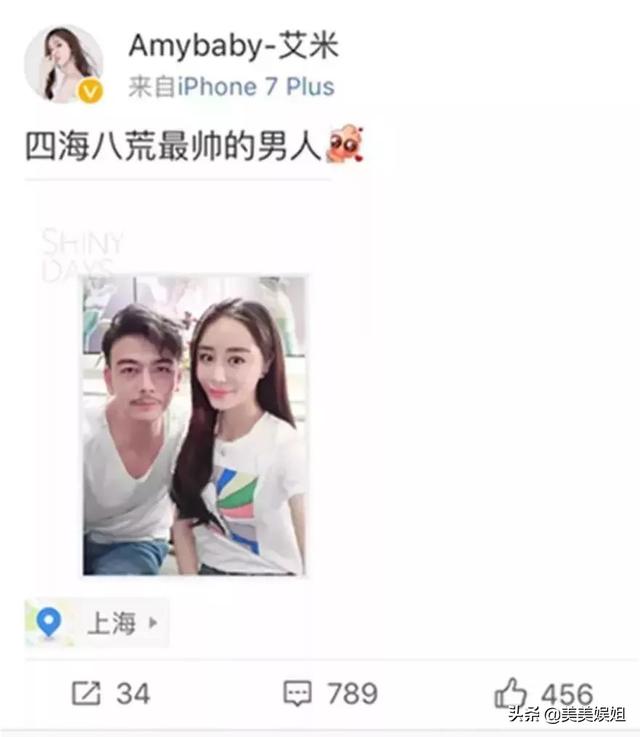Repost this post with 34 shares

pyautogui.click(x=110, y=693)
